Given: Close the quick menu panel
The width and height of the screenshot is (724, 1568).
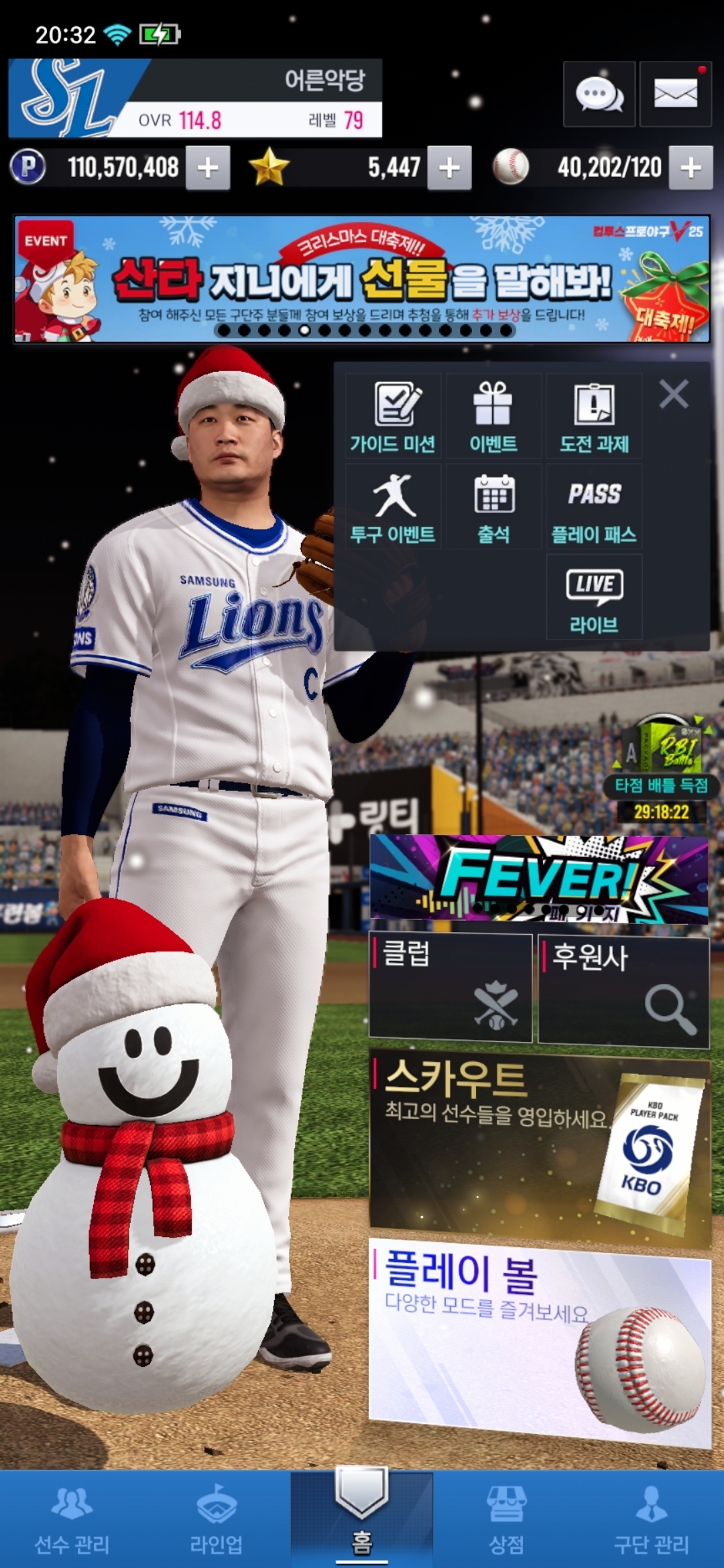Looking at the screenshot, I should 673,394.
